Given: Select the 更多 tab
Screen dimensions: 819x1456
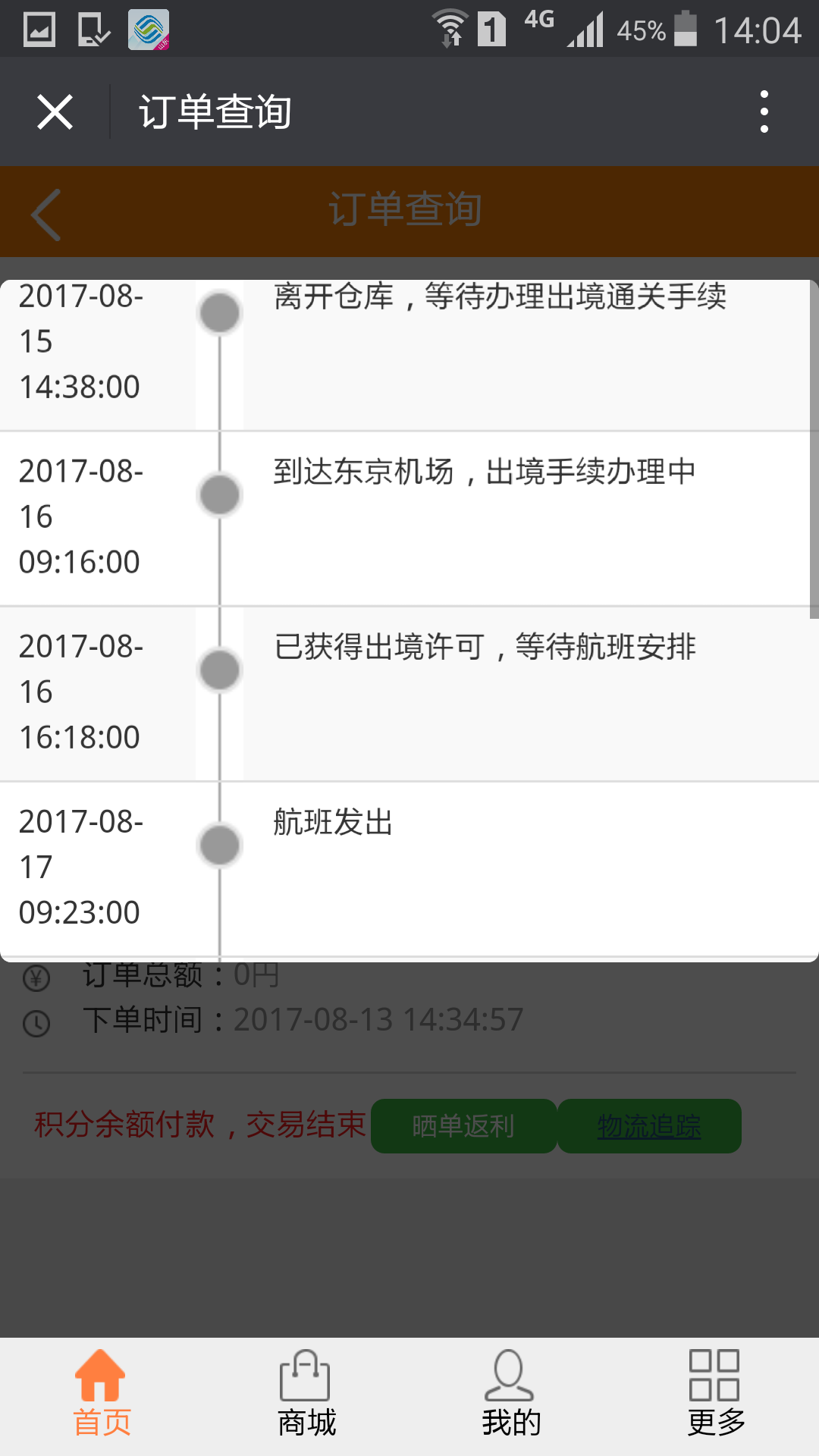Looking at the screenshot, I should click(x=716, y=1395).
